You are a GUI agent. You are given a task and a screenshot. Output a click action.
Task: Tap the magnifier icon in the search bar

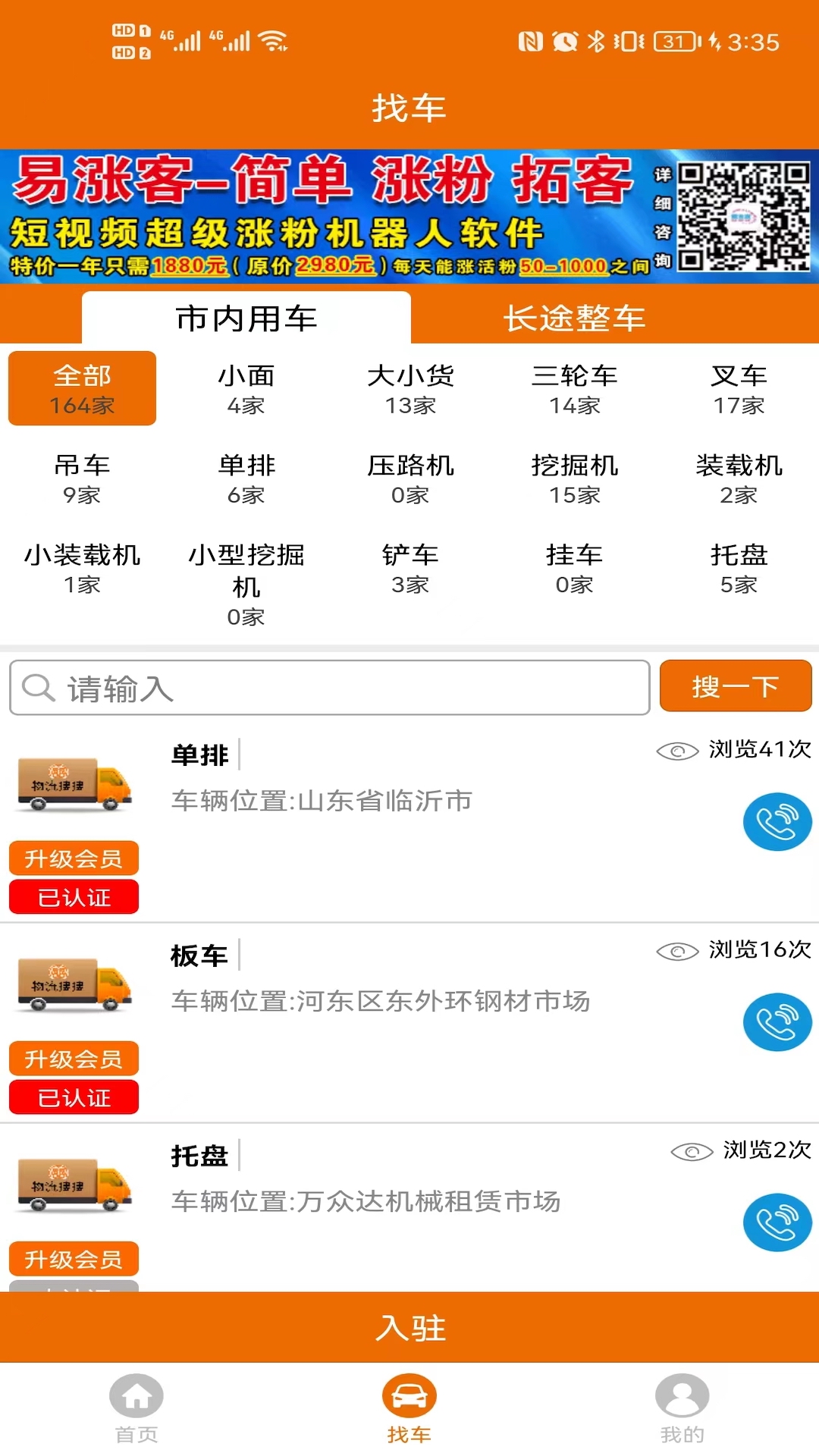point(36,687)
